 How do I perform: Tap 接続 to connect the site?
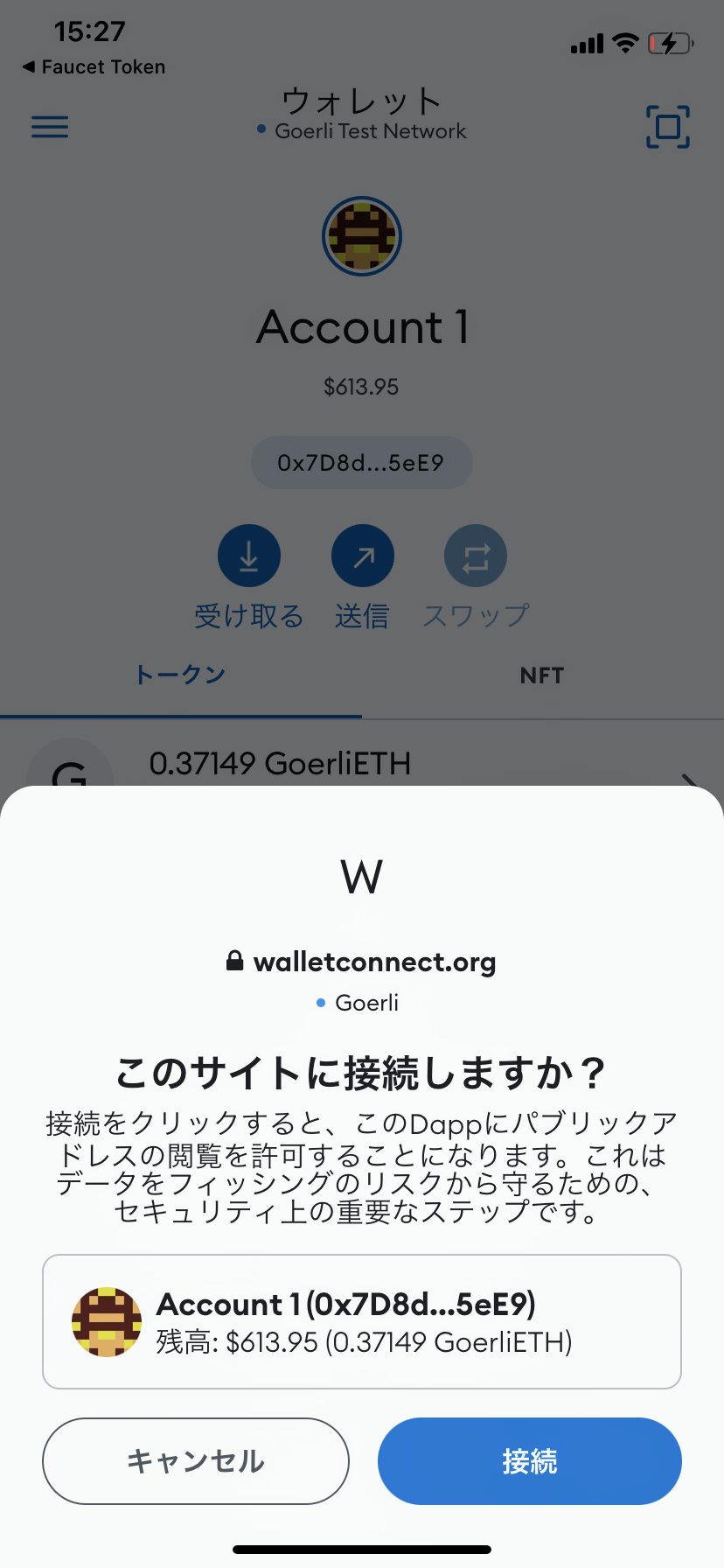point(528,1460)
